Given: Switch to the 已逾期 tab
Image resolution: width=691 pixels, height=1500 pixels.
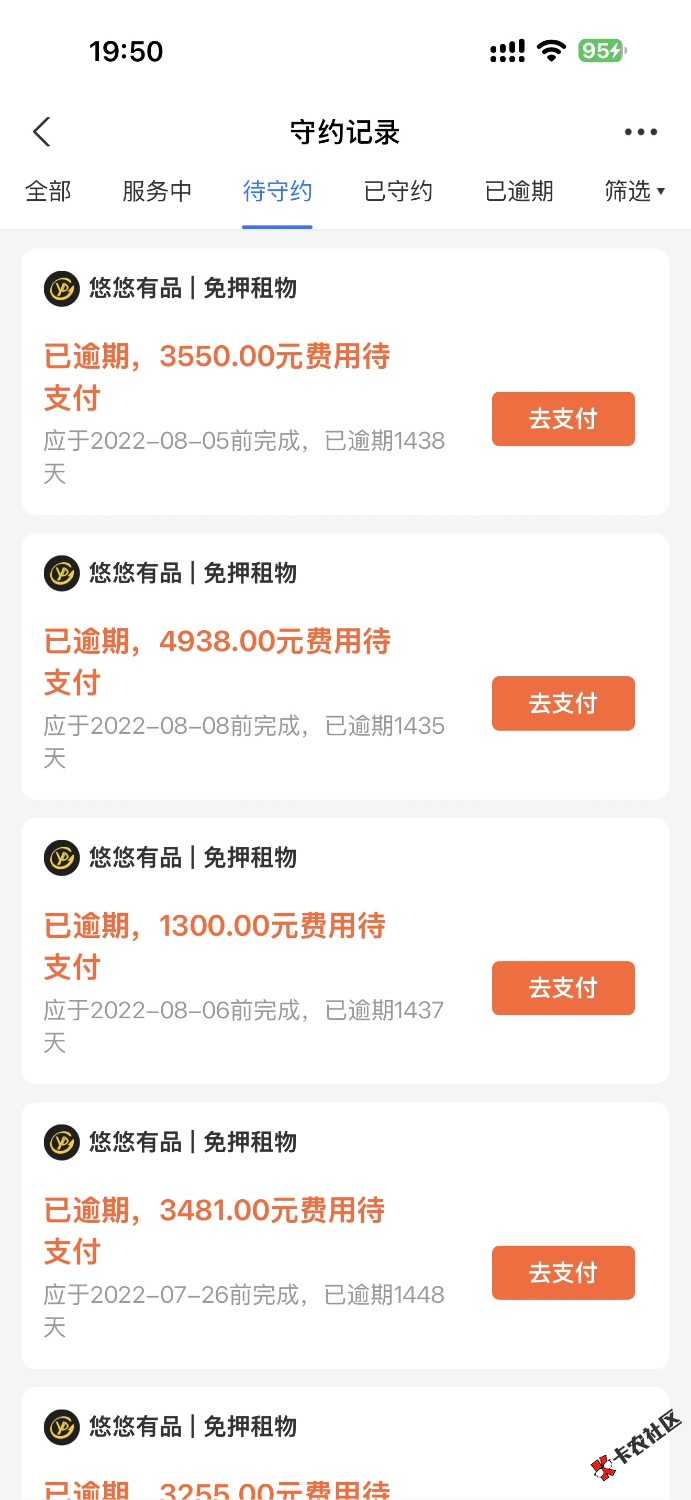Looking at the screenshot, I should [519, 191].
